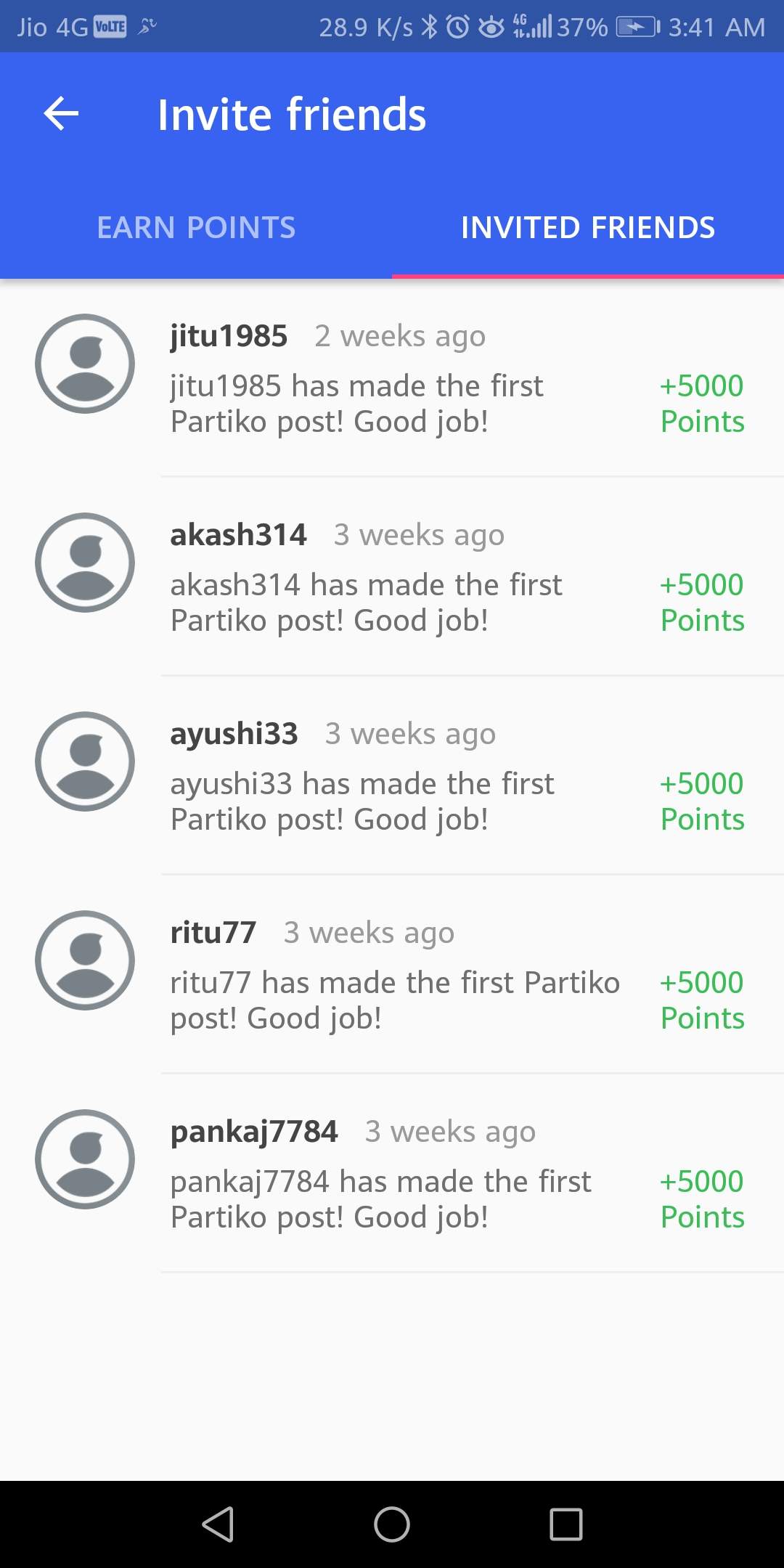View ayushi33's invited friend row
Screen dimensions: 784x1568
[392, 776]
